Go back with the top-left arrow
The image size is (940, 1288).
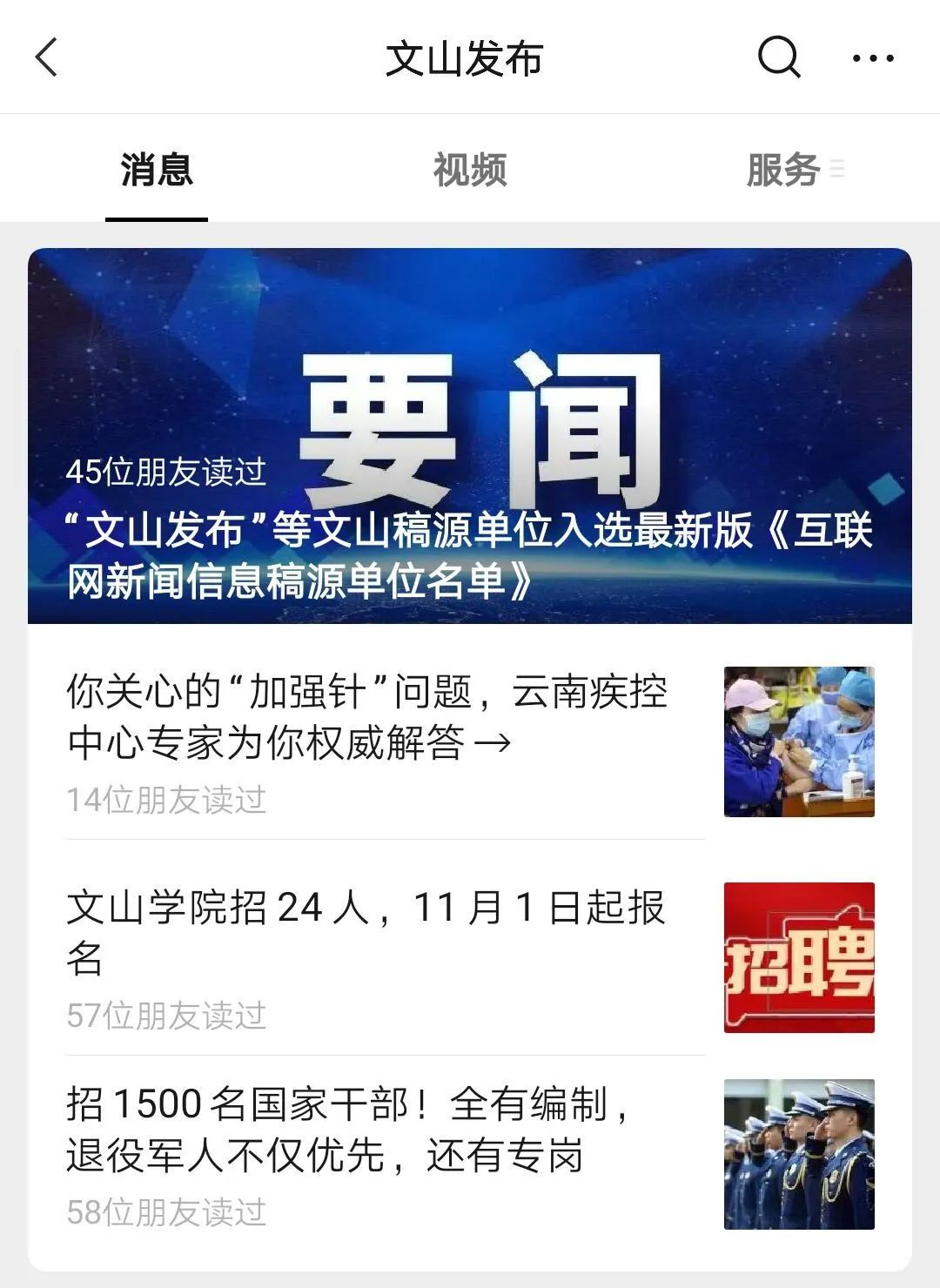point(47,57)
